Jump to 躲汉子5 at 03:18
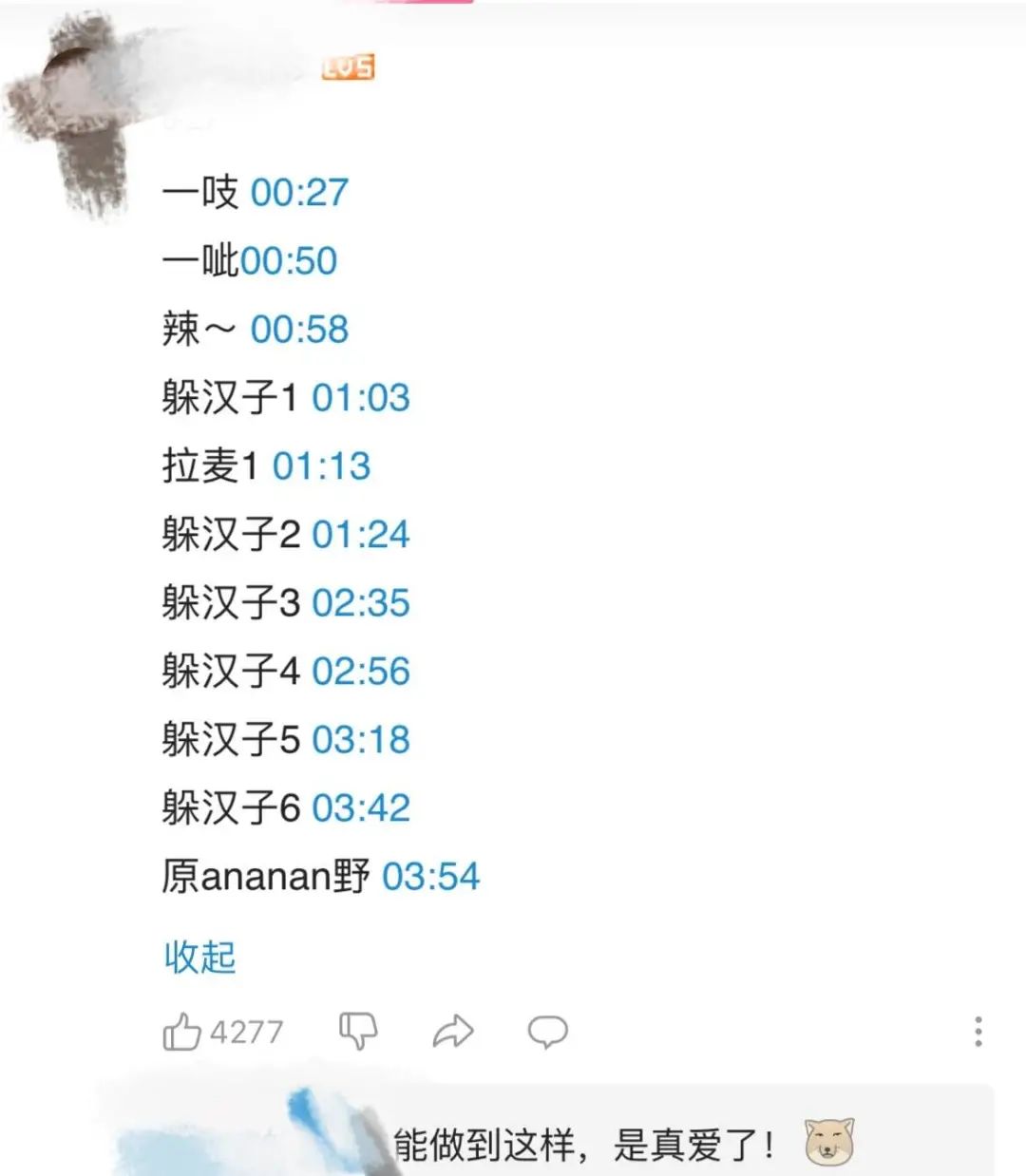This screenshot has width=1026, height=1176. pos(359,740)
